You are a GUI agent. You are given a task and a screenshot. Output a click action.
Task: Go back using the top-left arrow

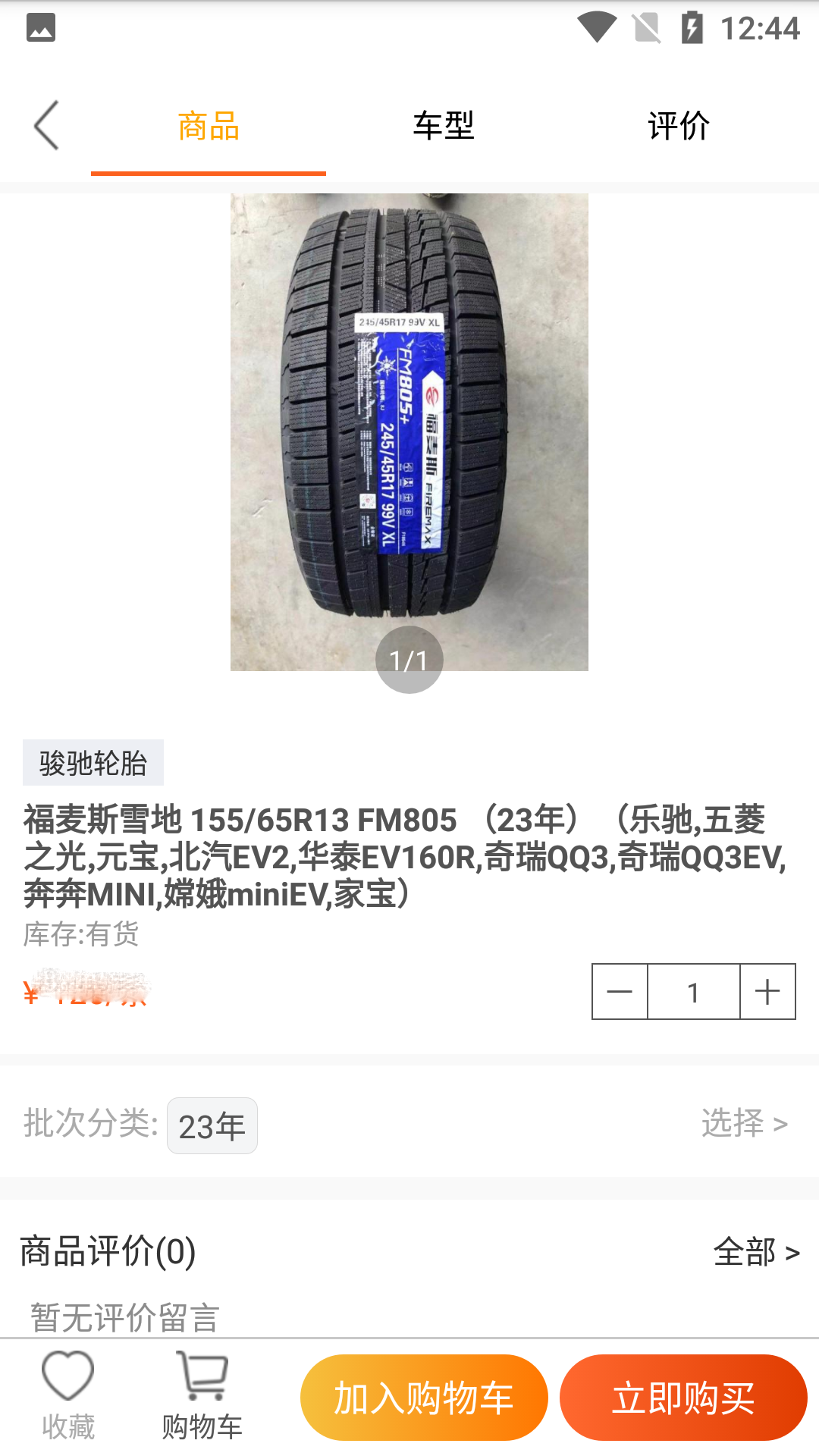coord(47,126)
